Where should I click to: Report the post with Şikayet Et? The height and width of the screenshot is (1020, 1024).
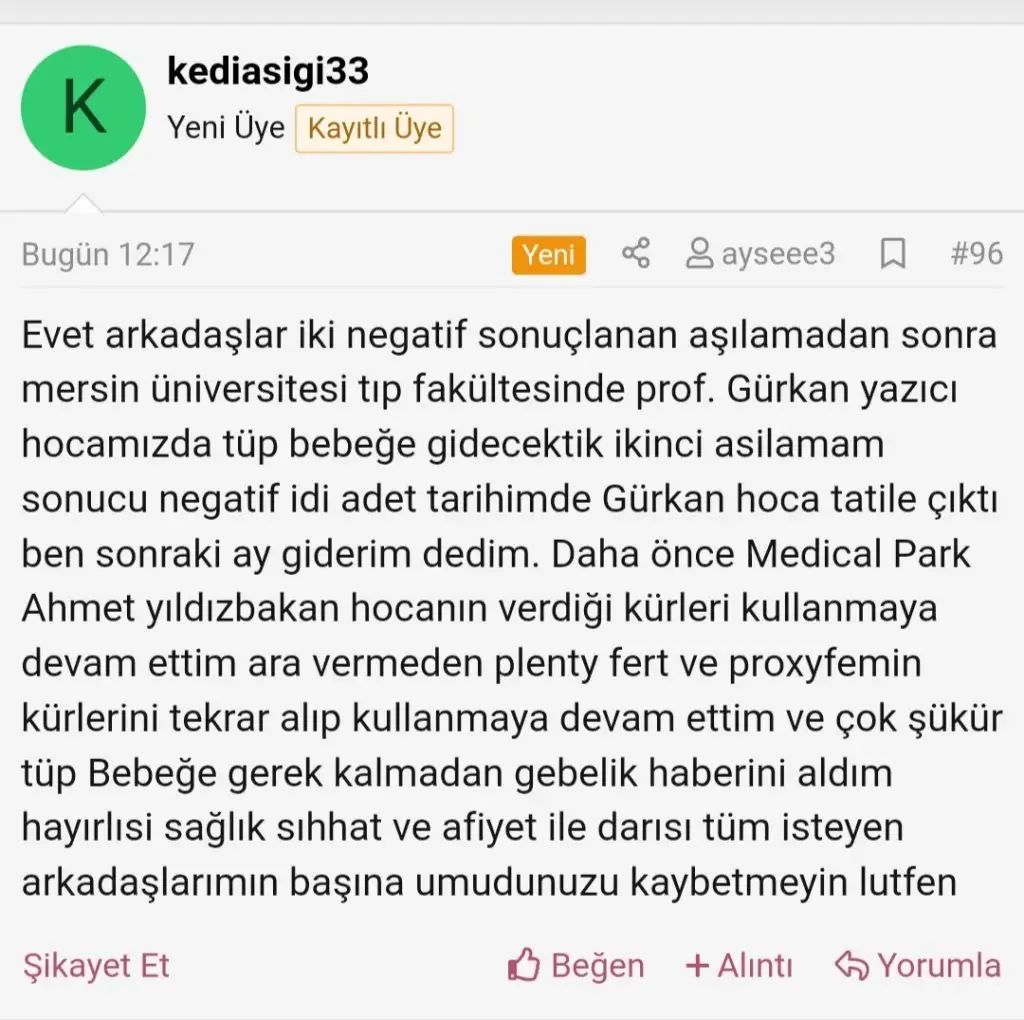[96, 965]
